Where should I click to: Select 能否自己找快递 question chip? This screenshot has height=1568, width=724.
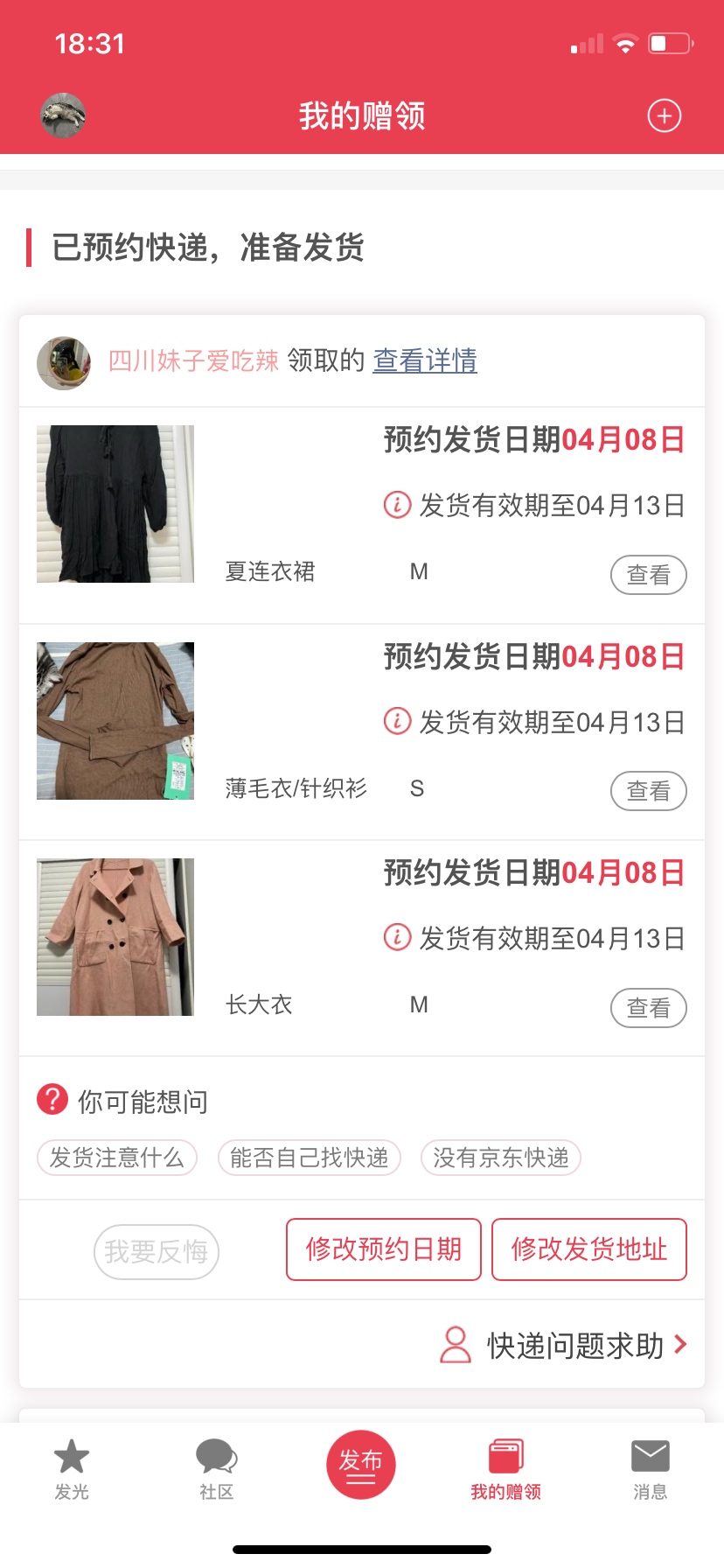click(x=310, y=1158)
